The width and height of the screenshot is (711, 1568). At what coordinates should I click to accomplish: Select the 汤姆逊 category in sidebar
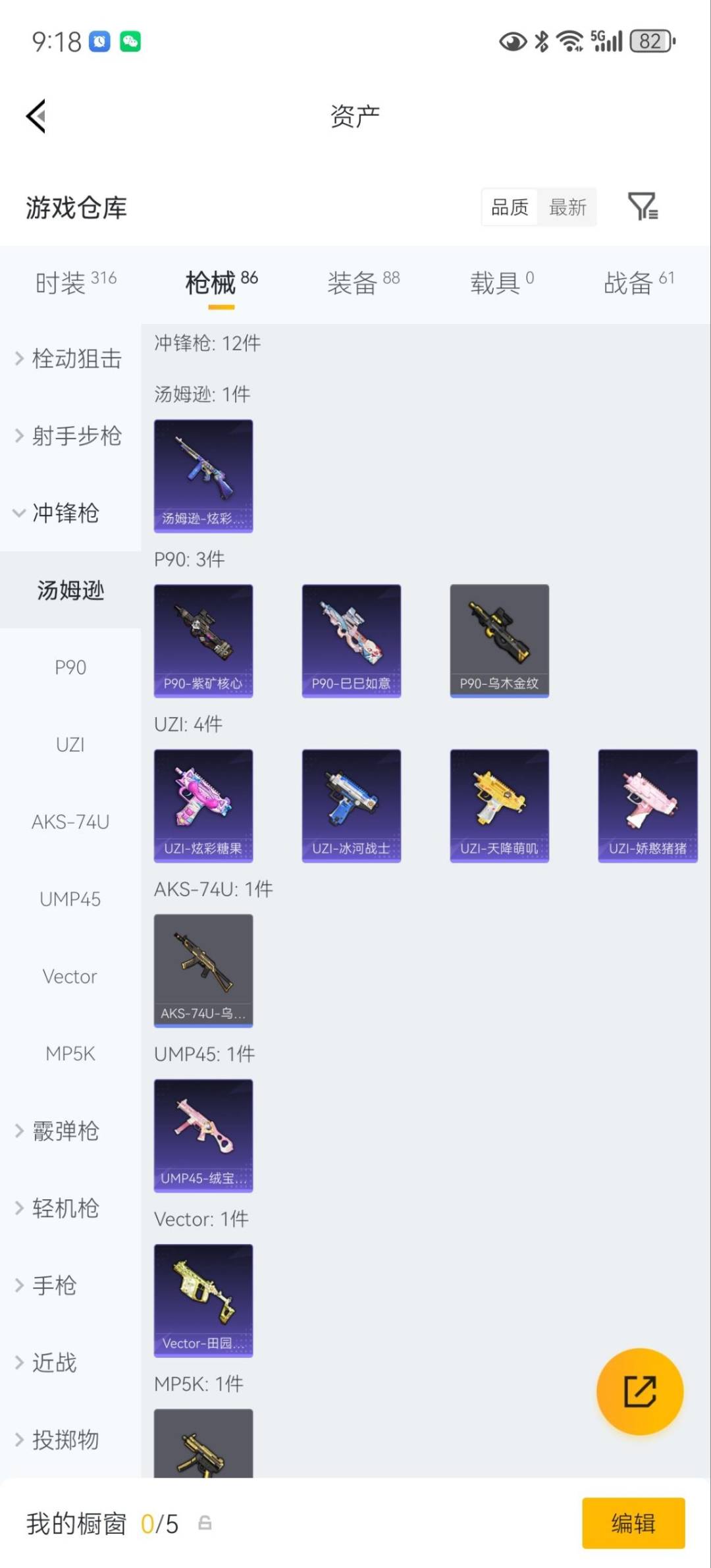coord(70,591)
